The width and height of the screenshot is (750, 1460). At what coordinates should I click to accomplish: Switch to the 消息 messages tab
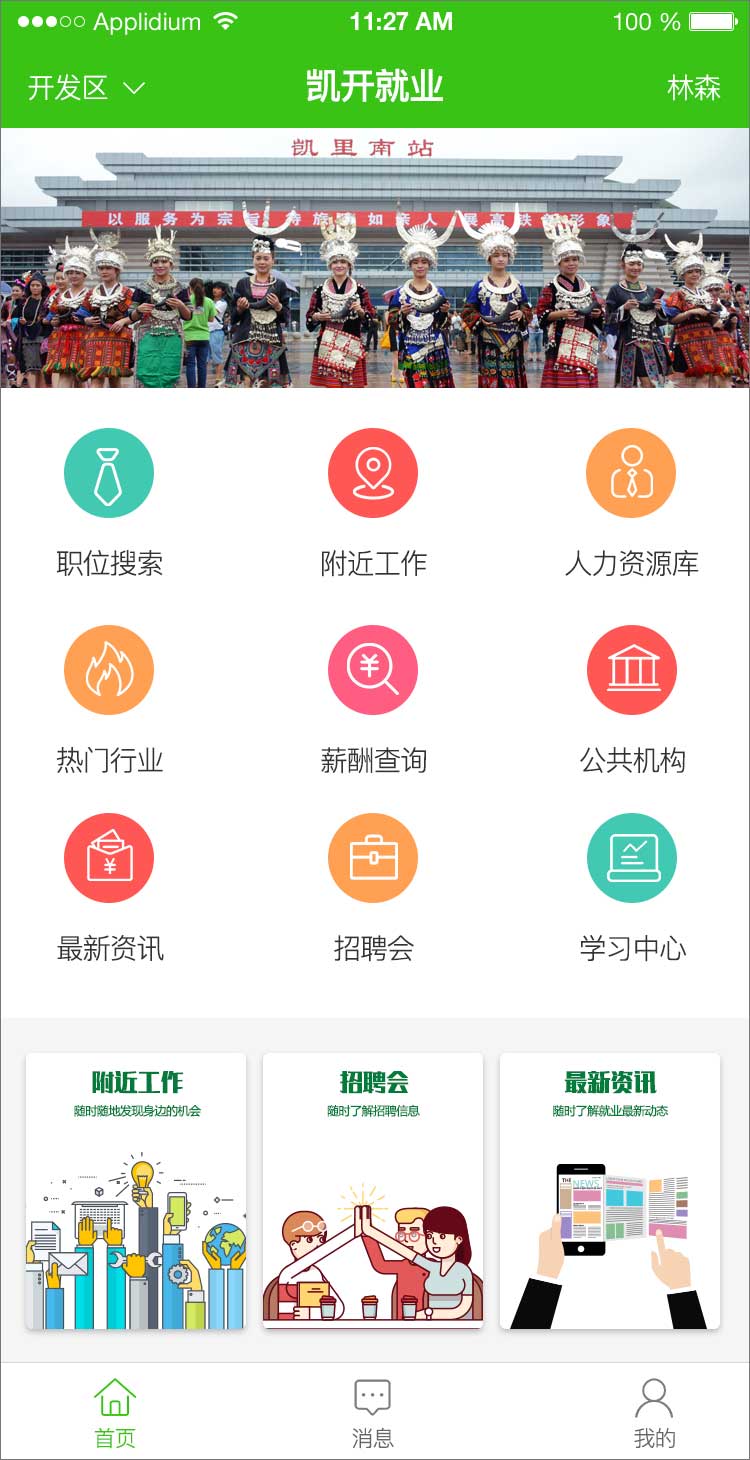373,1412
